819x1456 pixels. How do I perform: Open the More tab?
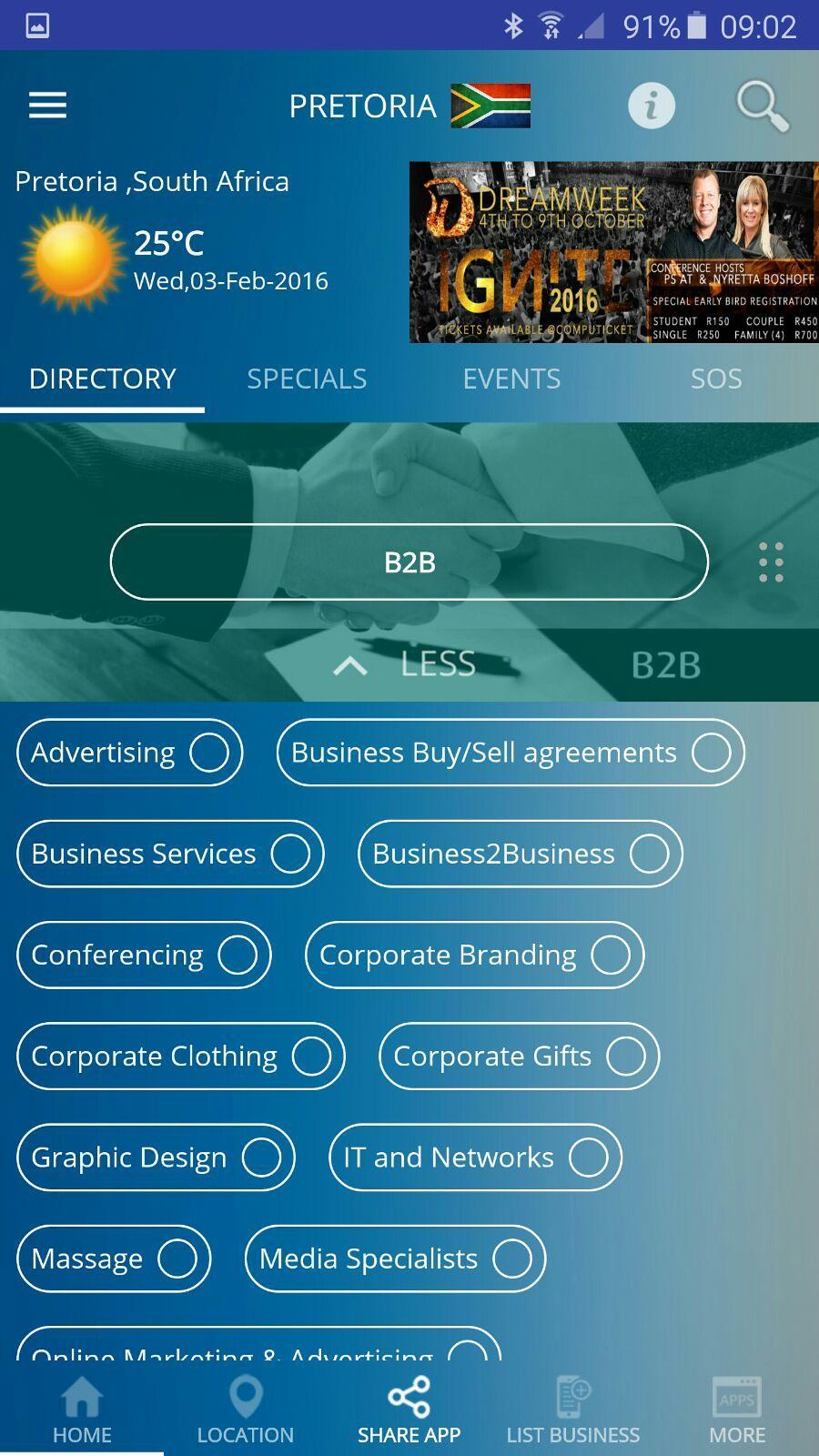737,1410
